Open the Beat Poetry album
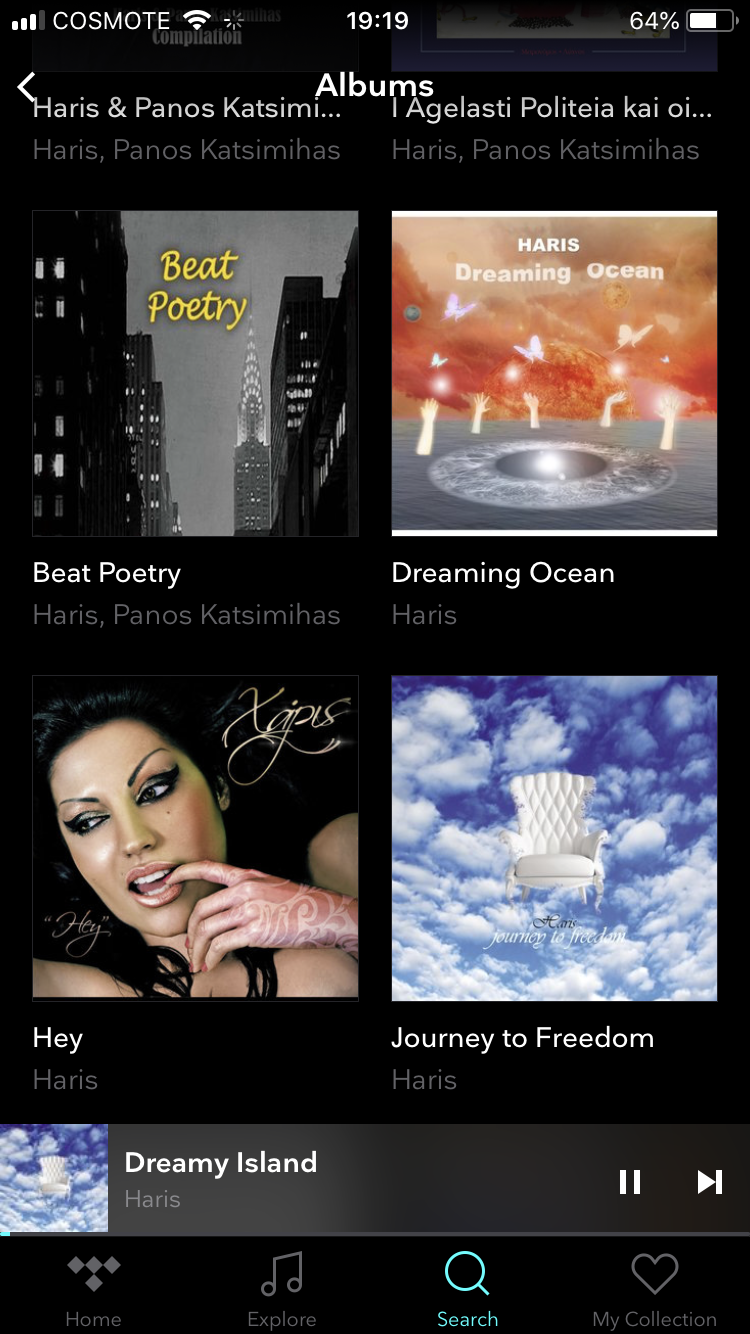Viewport: 750px width, 1334px height. [195, 373]
